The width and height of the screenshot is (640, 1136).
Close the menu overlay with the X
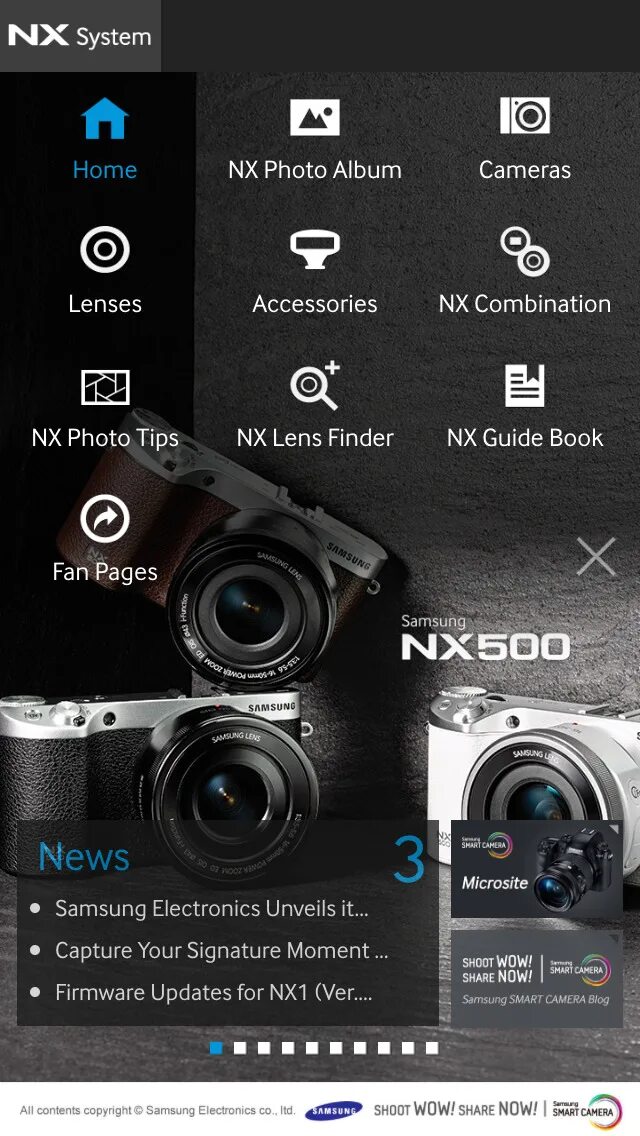click(596, 556)
